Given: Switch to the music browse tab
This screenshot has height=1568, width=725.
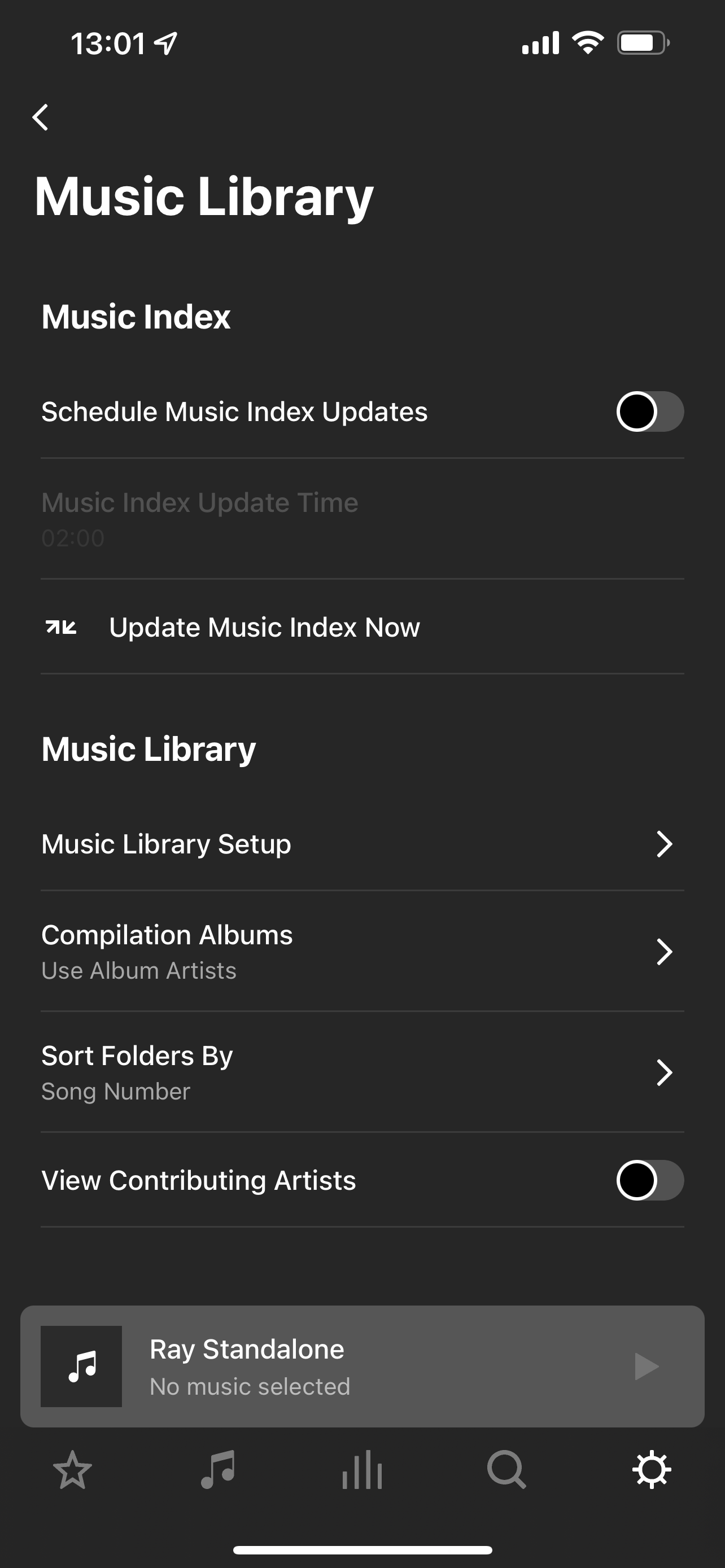Looking at the screenshot, I should [x=218, y=1470].
